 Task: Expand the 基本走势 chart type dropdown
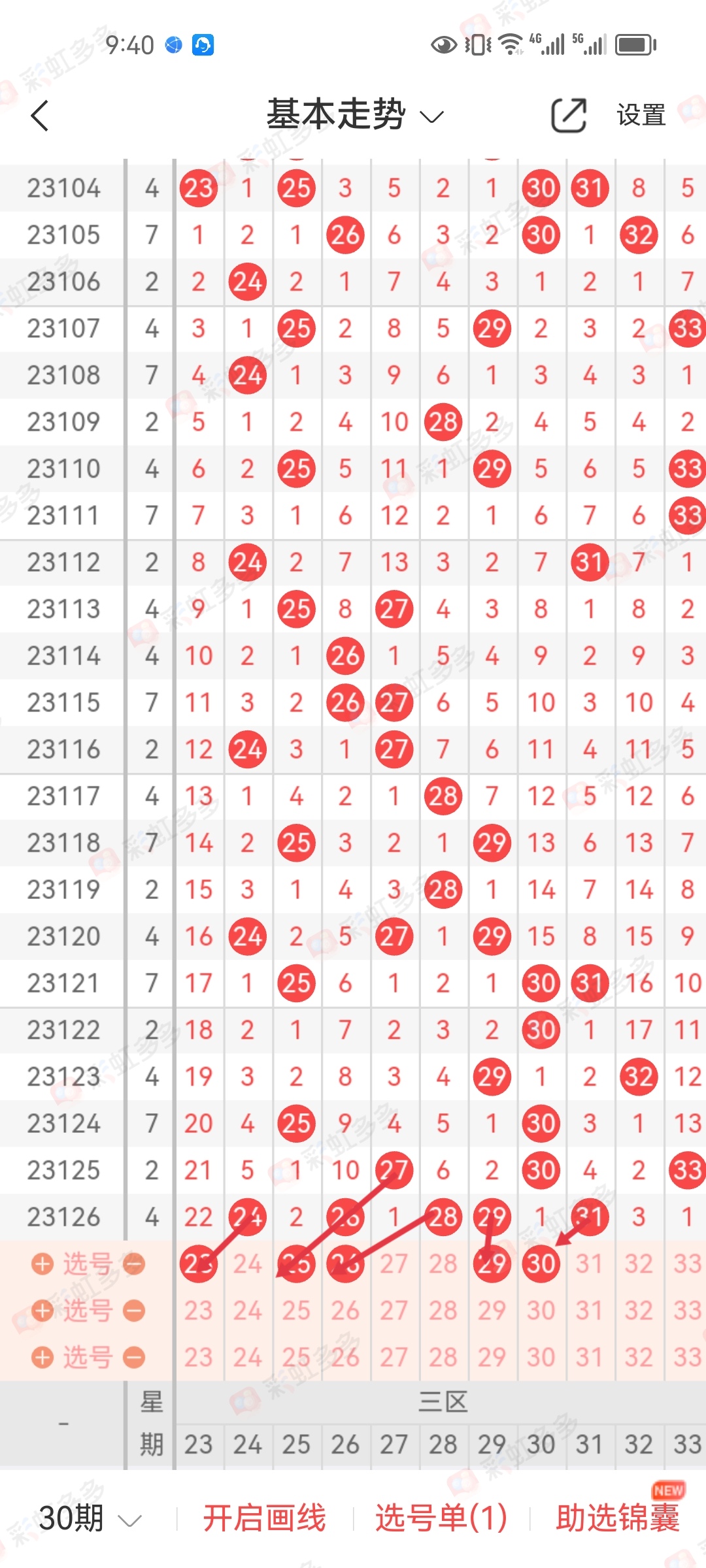(355, 115)
